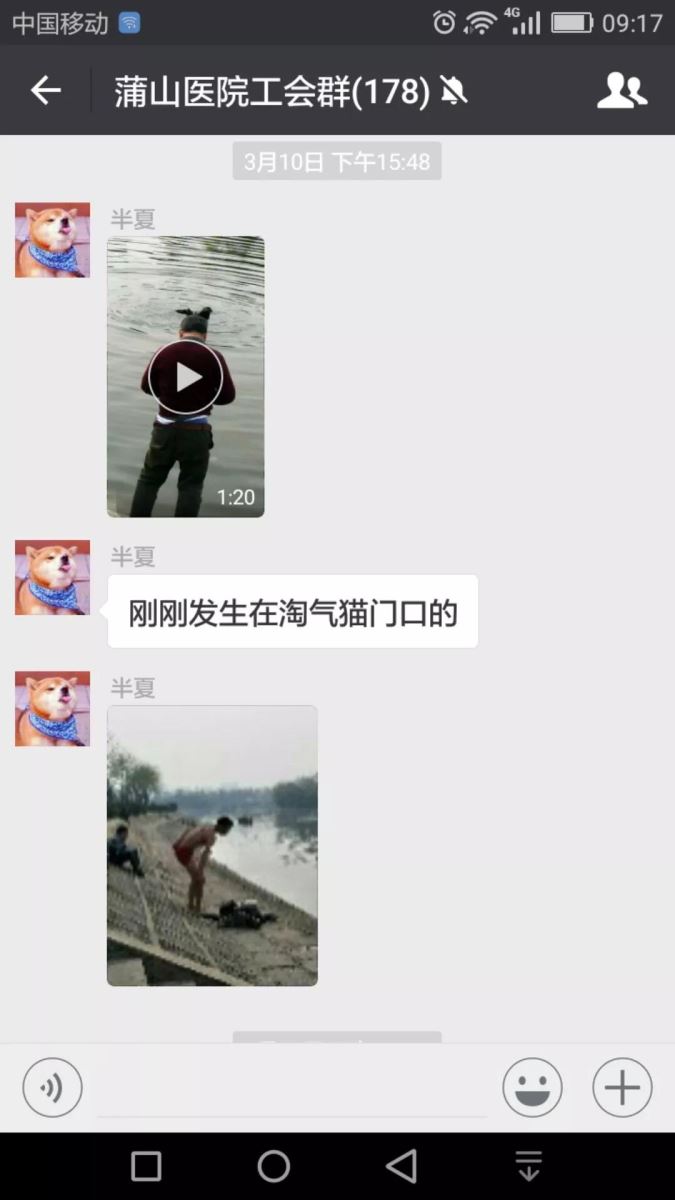Open the emoji picker
This screenshot has width=675, height=1200.
tap(532, 1087)
